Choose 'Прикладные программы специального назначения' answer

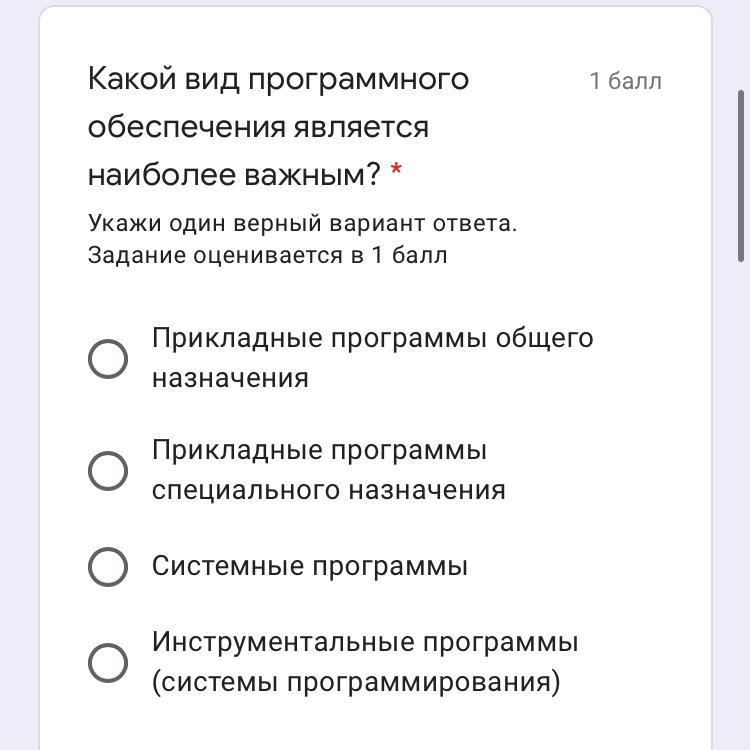point(108,470)
